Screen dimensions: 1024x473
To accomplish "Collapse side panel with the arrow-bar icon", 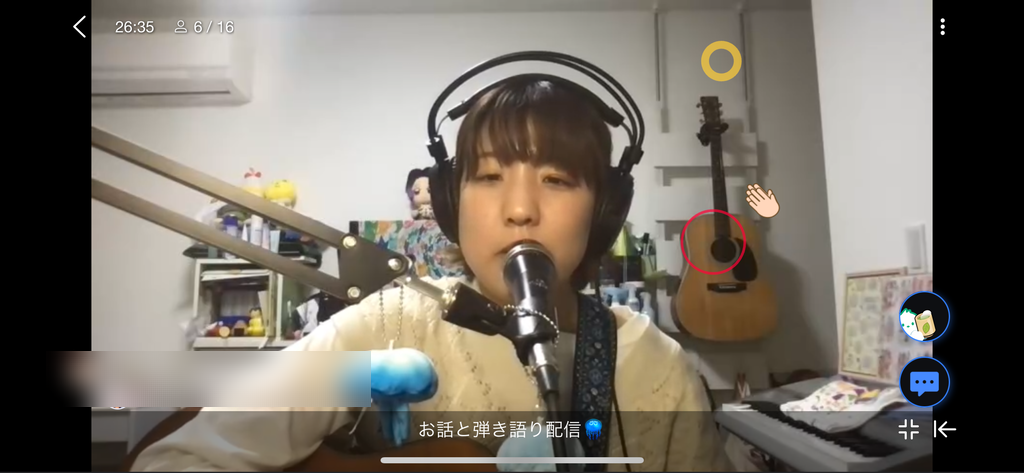I will coord(945,430).
